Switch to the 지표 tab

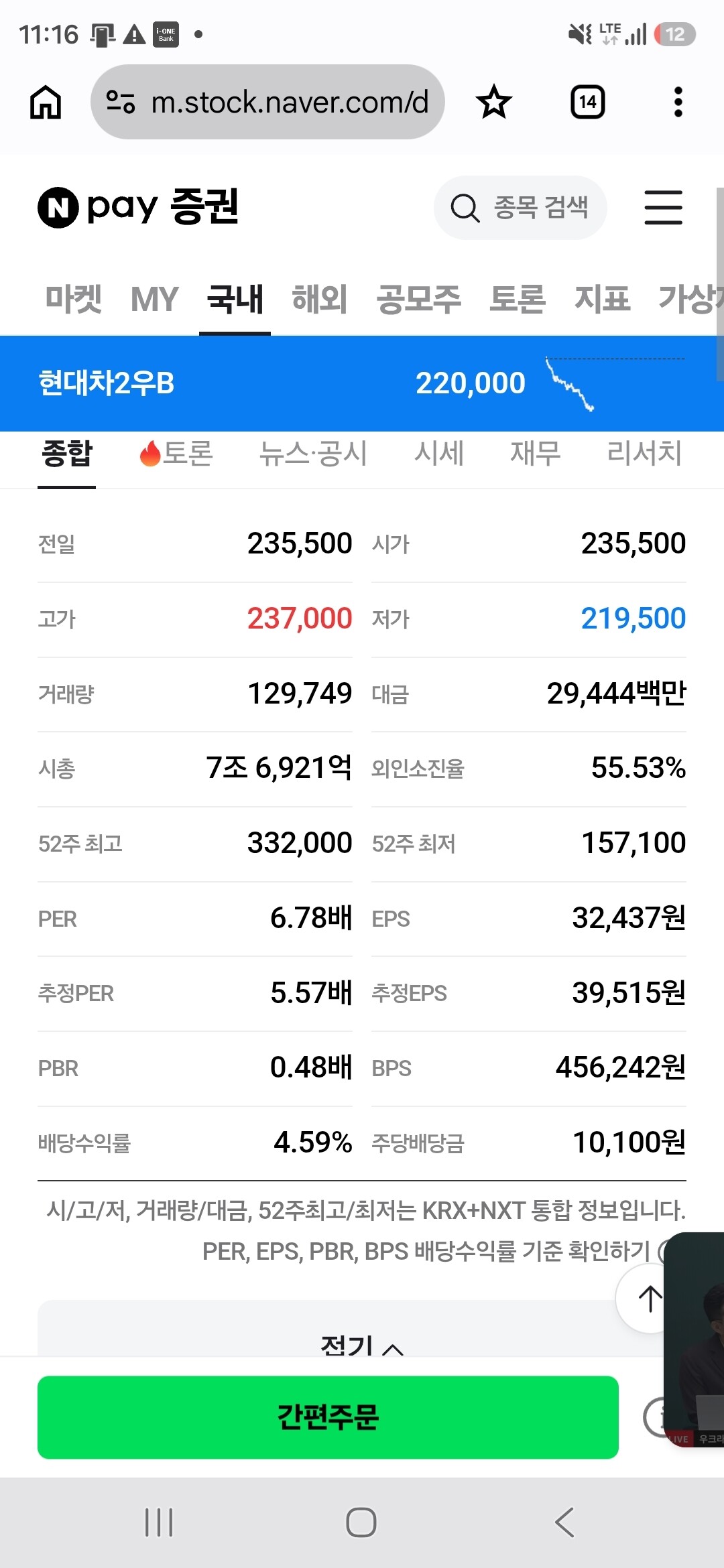[602, 299]
